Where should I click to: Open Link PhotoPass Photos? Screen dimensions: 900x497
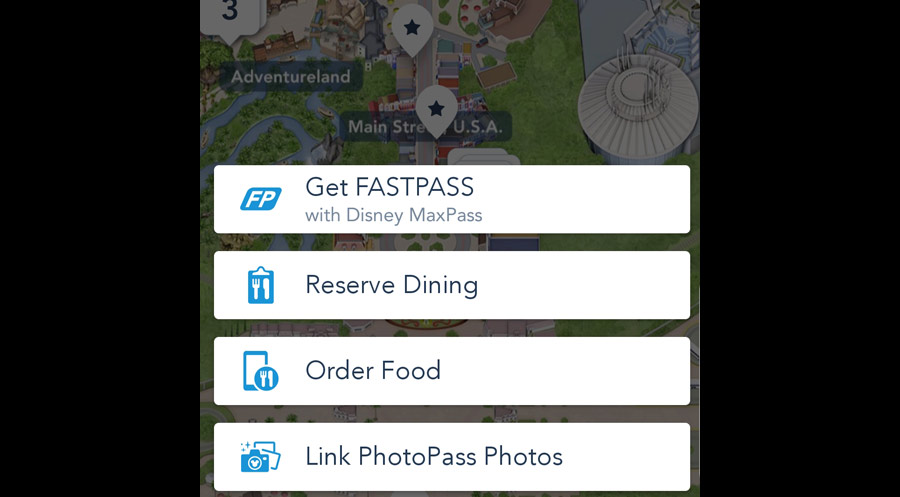(x=451, y=457)
